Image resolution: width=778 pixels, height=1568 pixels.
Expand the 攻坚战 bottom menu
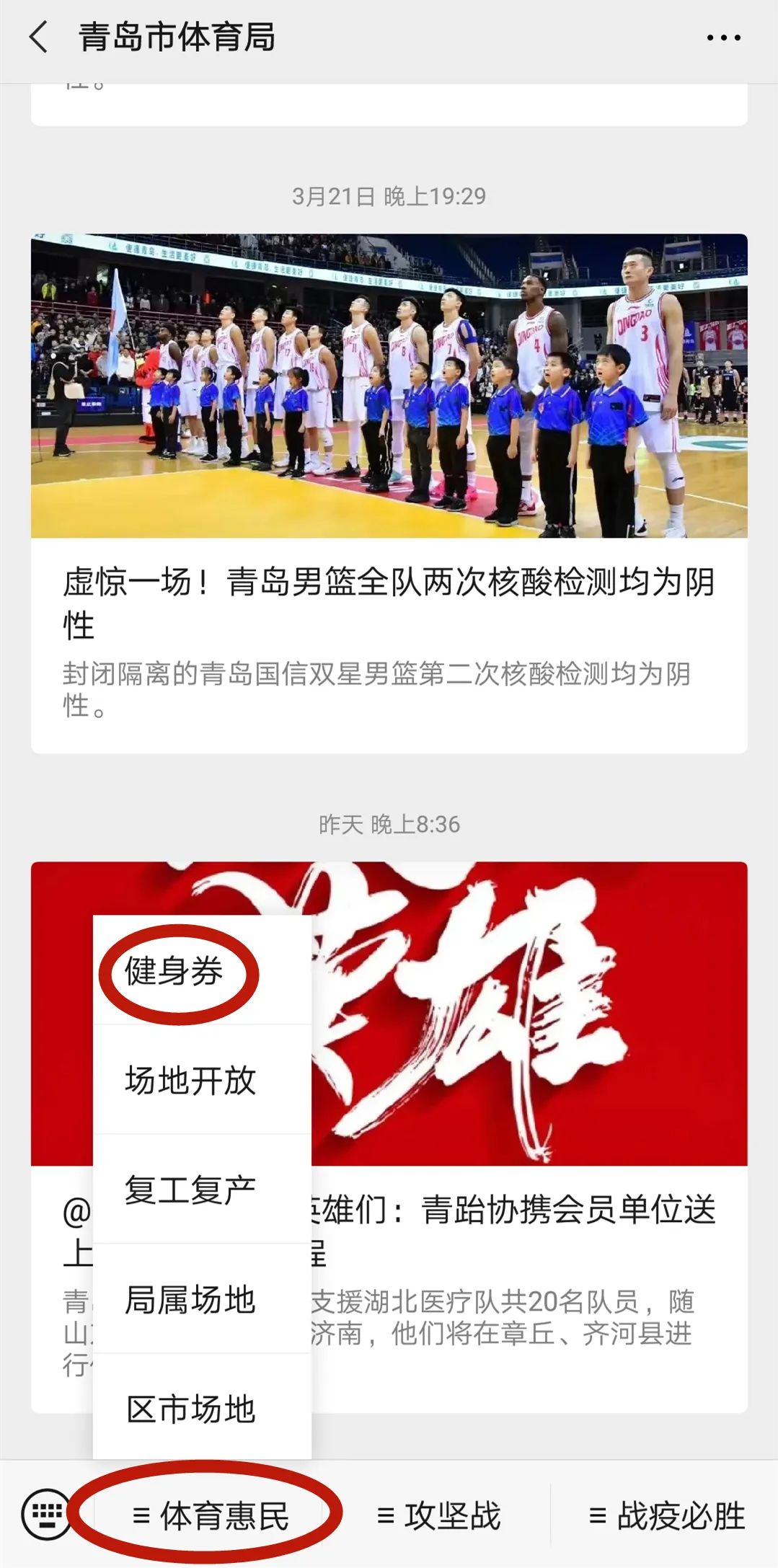click(x=438, y=1516)
